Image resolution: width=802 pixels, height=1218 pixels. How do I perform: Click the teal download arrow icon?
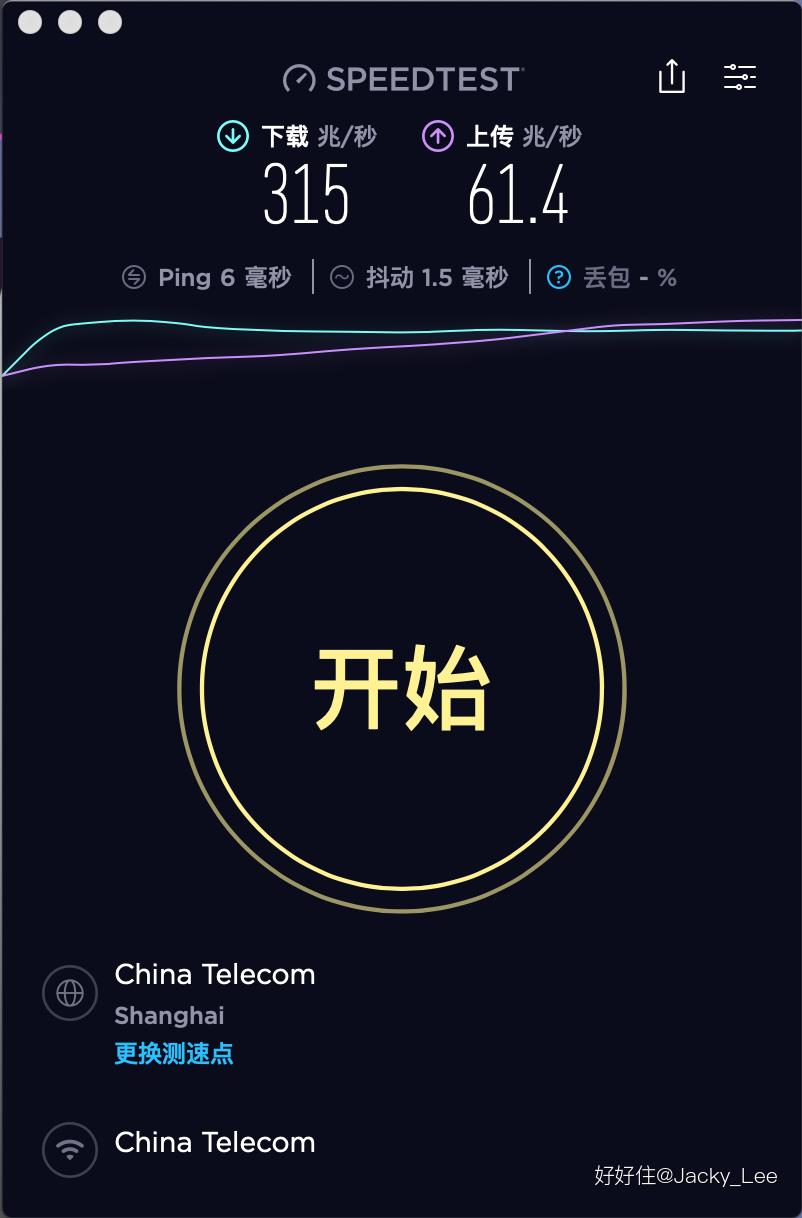pyautogui.click(x=232, y=136)
